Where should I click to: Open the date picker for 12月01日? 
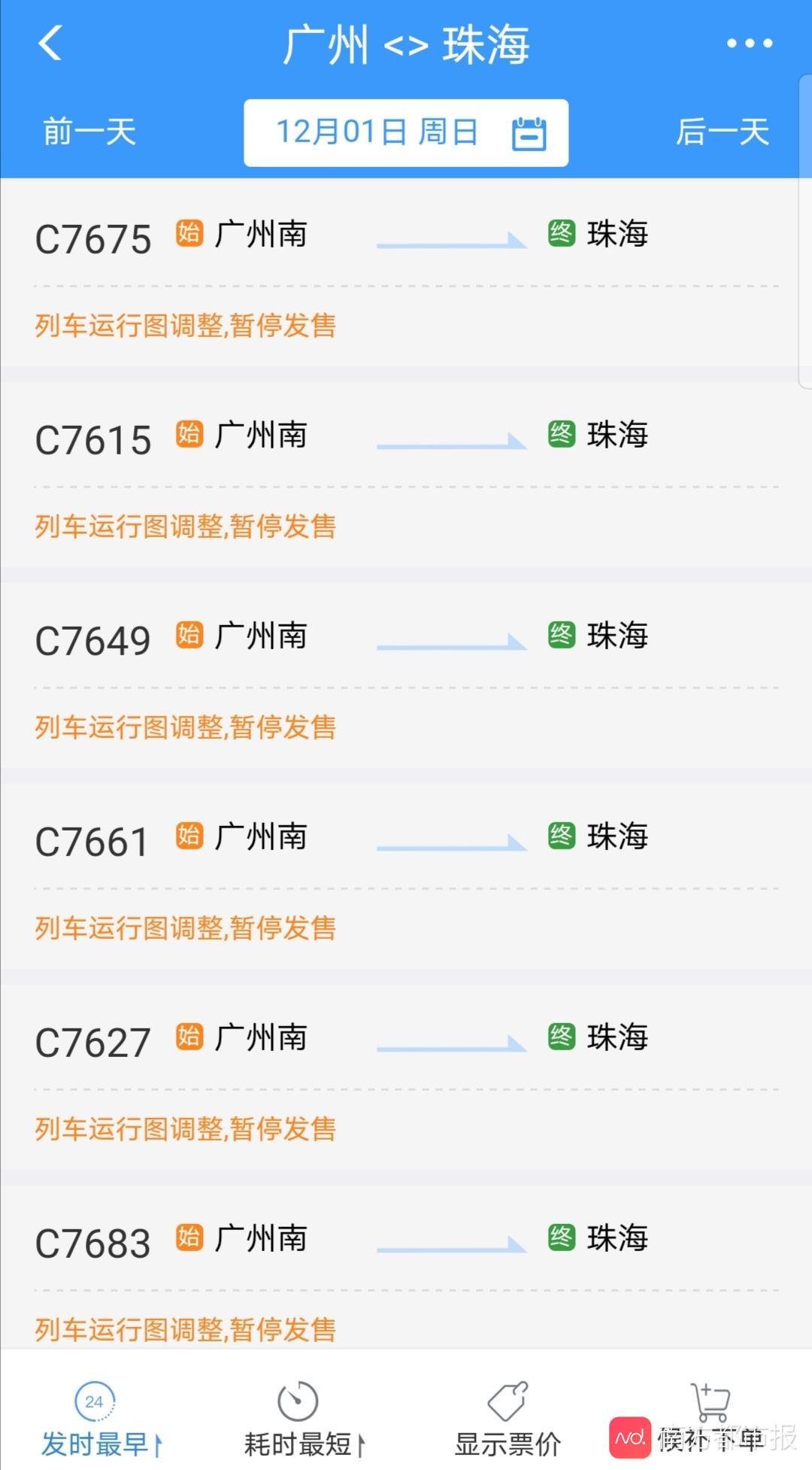pos(406,132)
